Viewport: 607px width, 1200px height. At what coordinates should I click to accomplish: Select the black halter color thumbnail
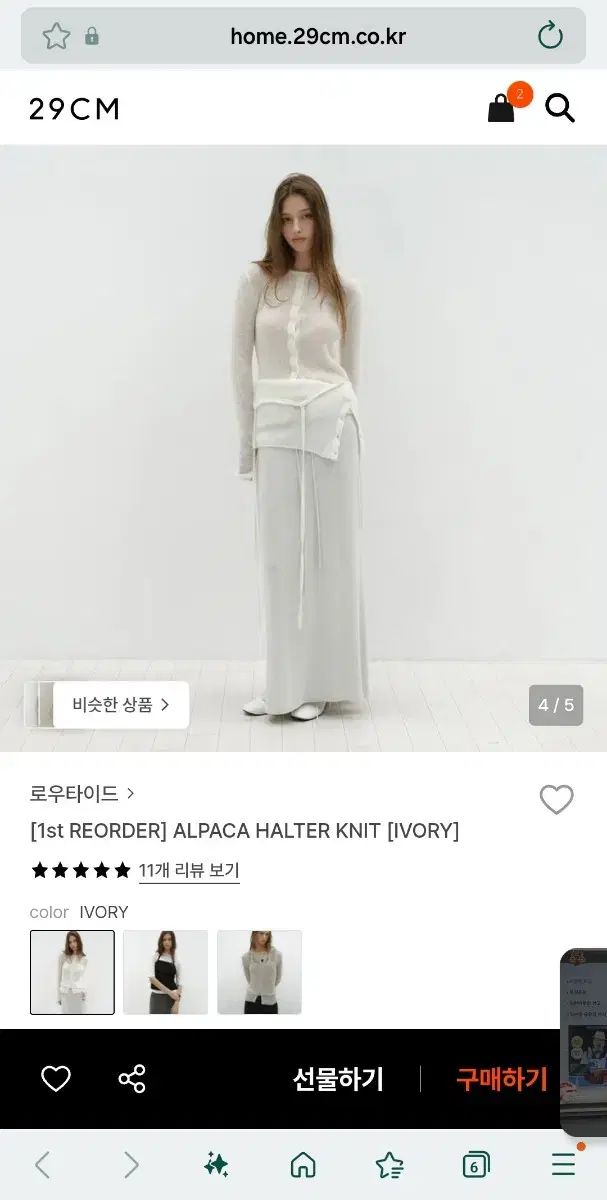pyautogui.click(x=165, y=972)
